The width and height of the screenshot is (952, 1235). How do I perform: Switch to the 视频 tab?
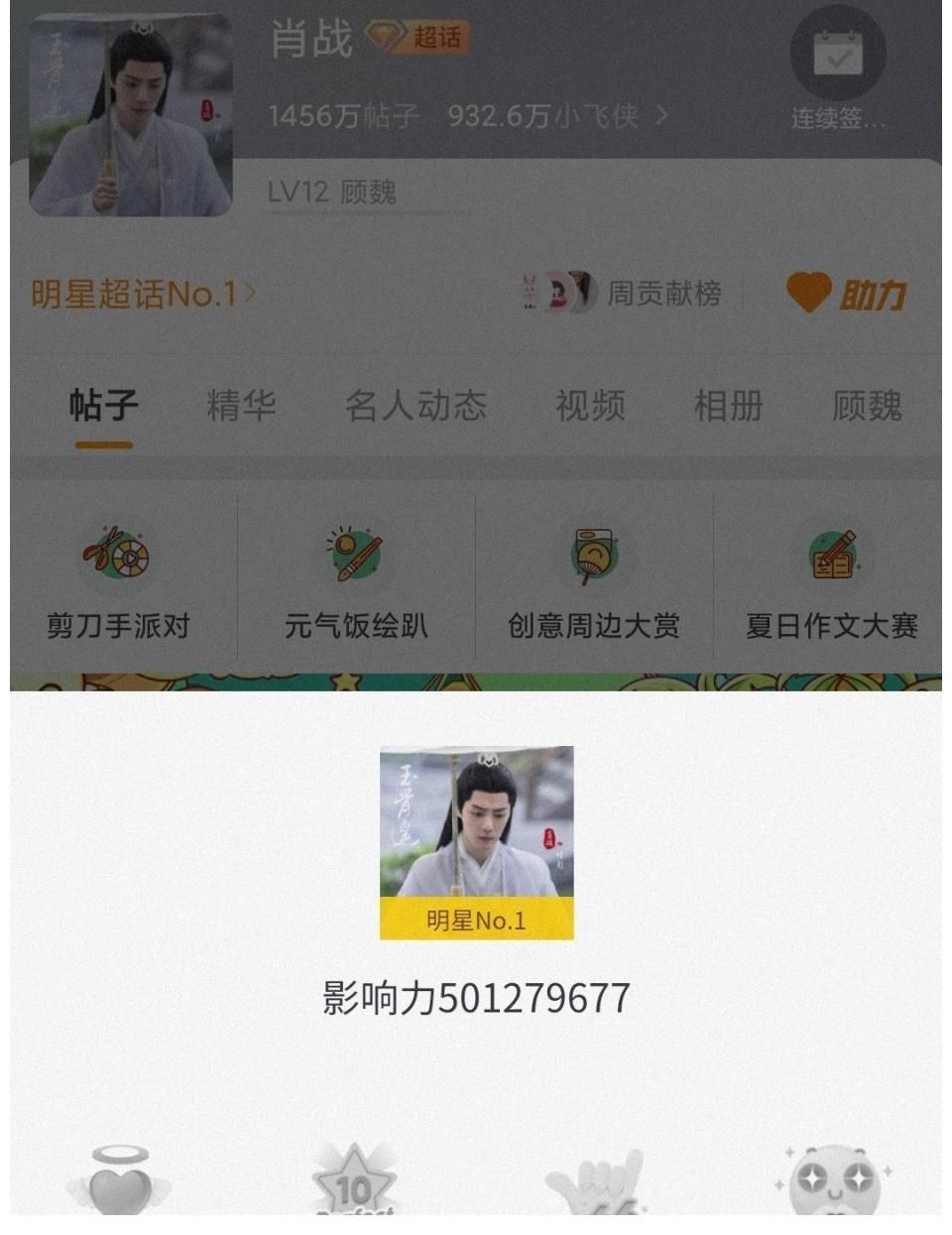[x=589, y=405]
